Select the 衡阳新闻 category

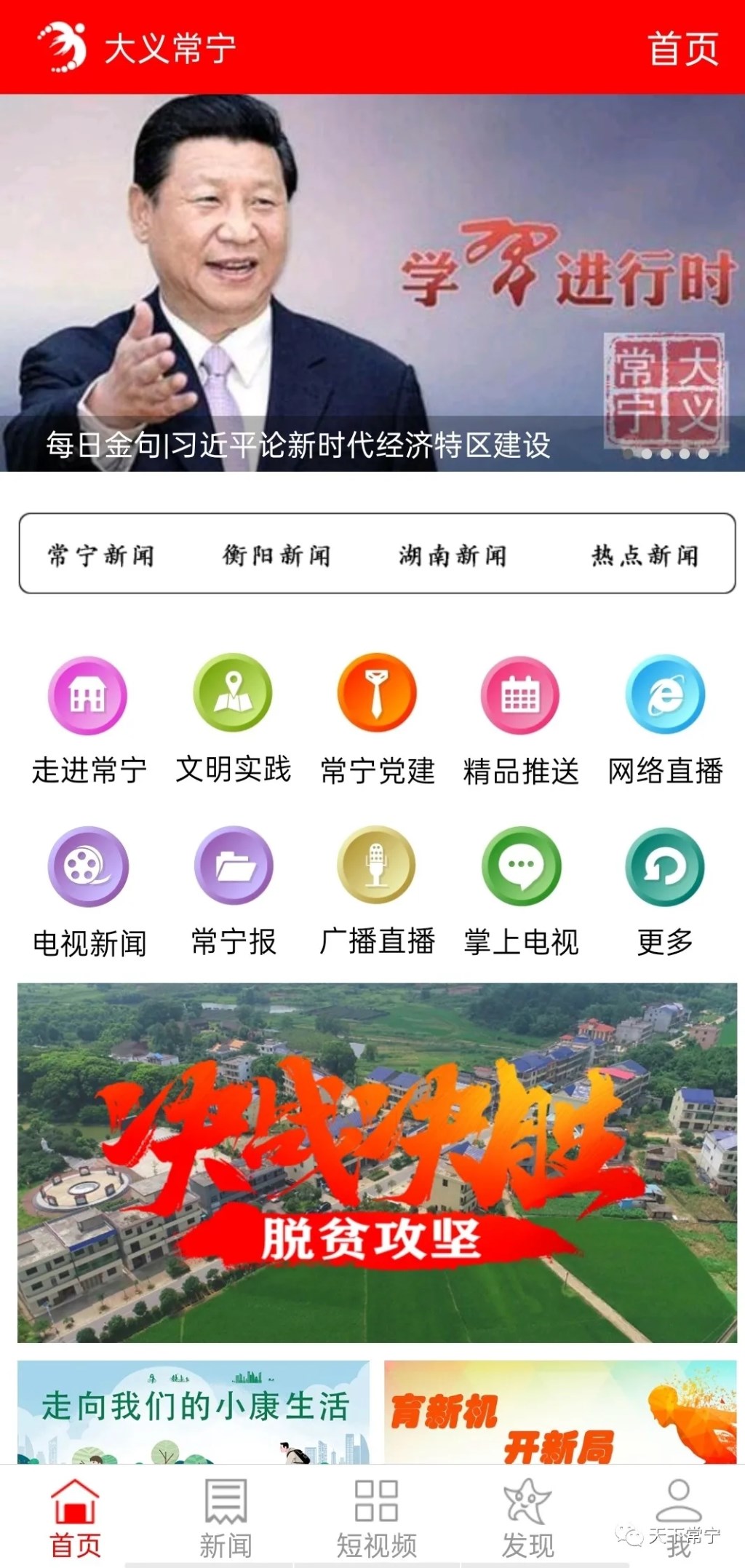click(x=276, y=555)
